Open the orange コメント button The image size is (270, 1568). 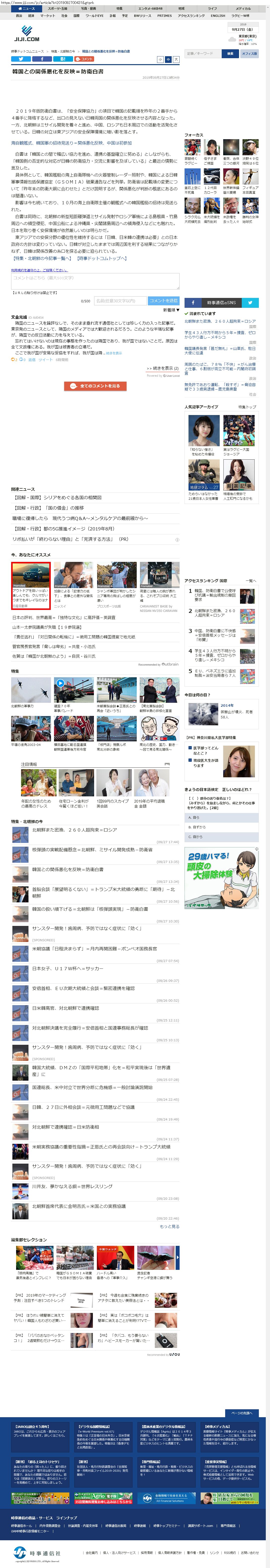[84, 59]
